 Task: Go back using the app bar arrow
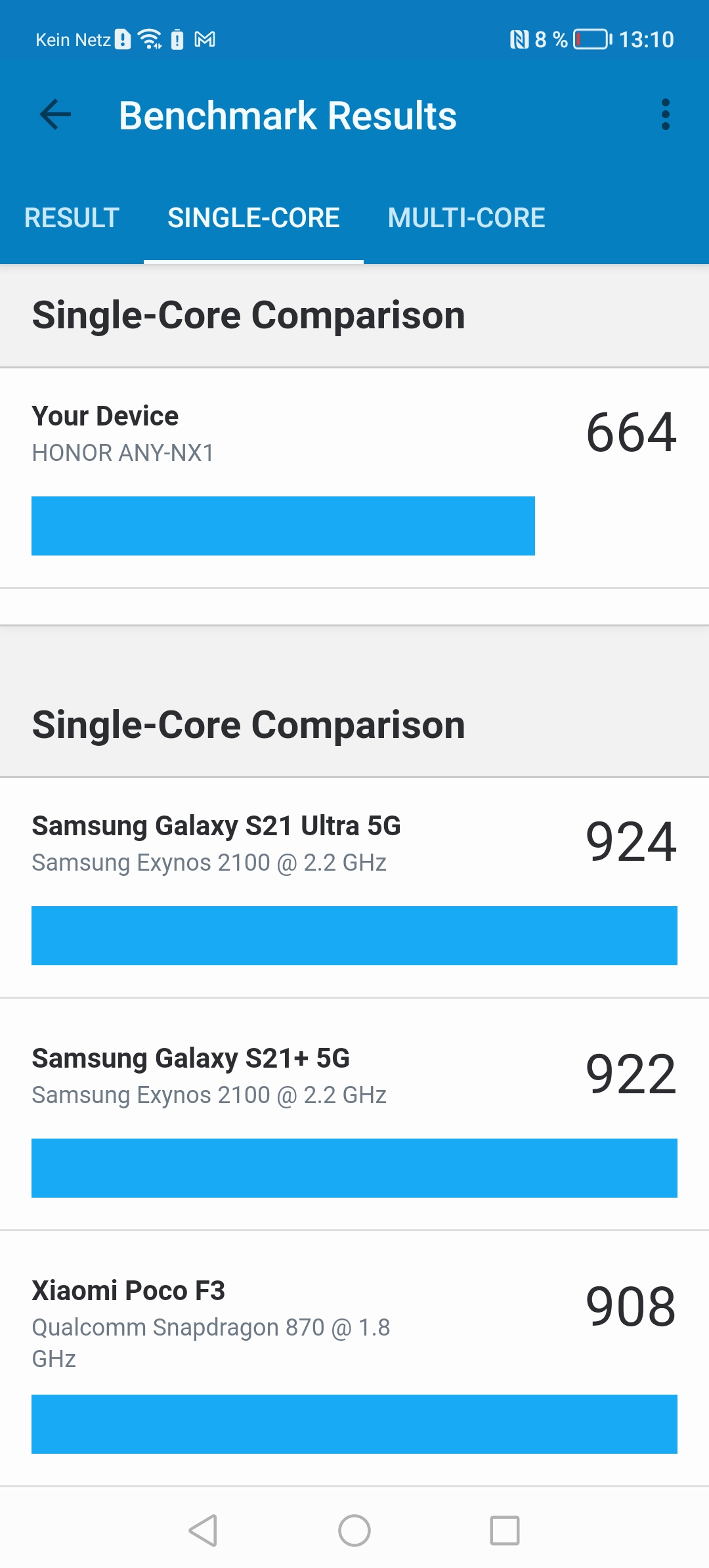(x=55, y=116)
